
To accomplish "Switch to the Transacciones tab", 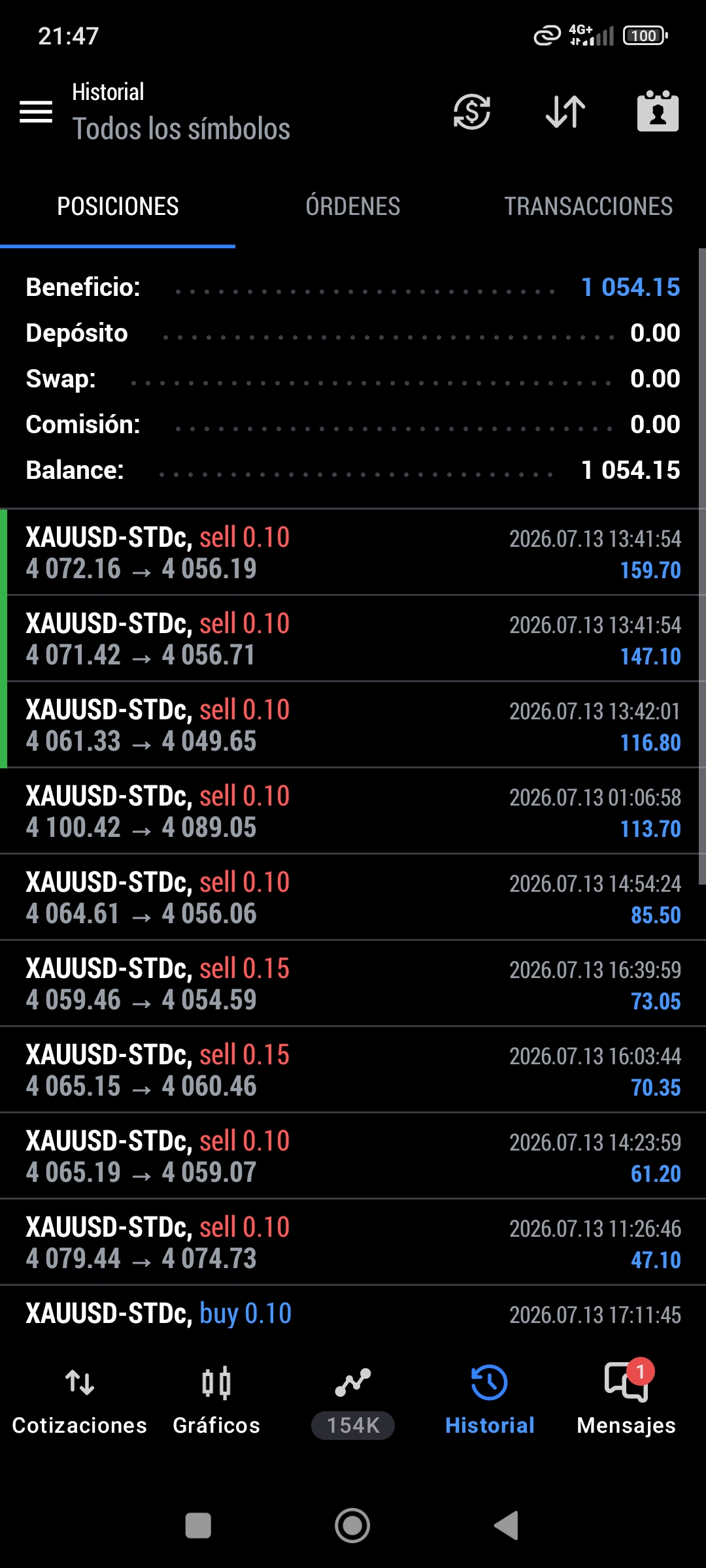I will 588,206.
